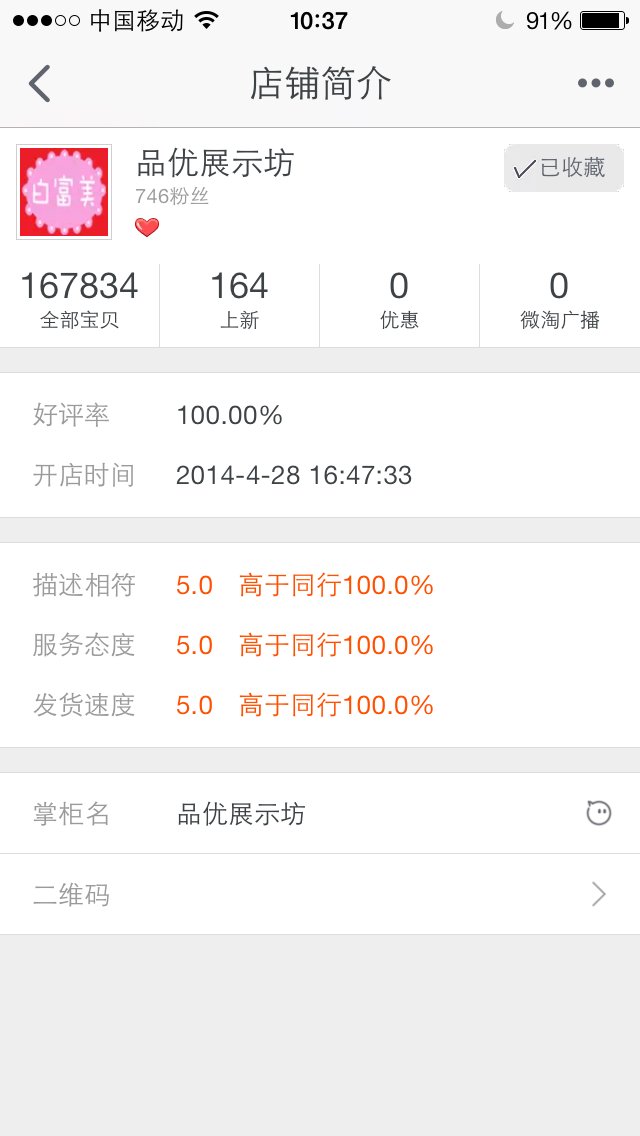Screen dimensions: 640x1136
Task: View 全部宝贝 with 167834 items
Action: pos(79,300)
